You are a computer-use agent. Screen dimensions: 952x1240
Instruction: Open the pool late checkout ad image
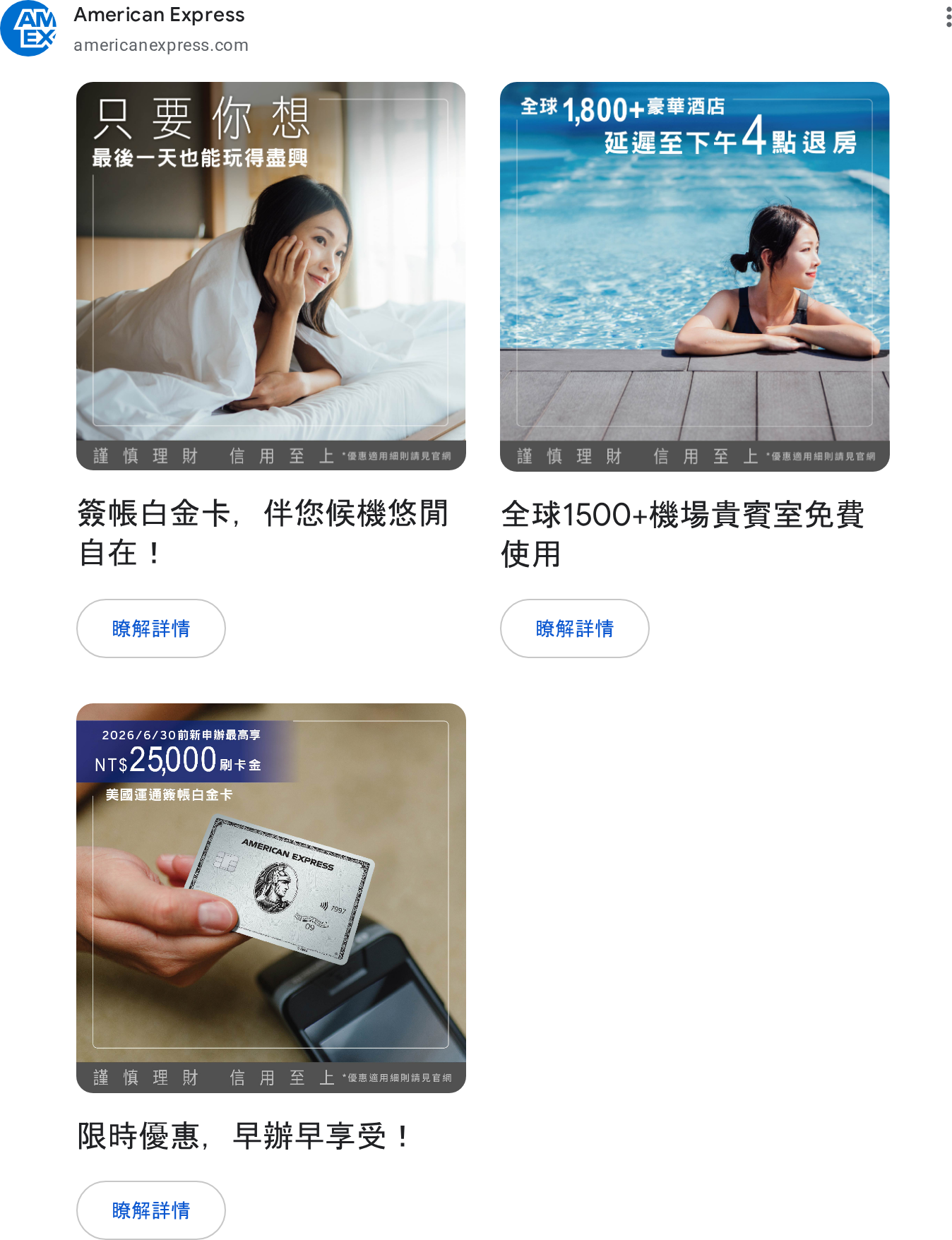click(x=695, y=276)
